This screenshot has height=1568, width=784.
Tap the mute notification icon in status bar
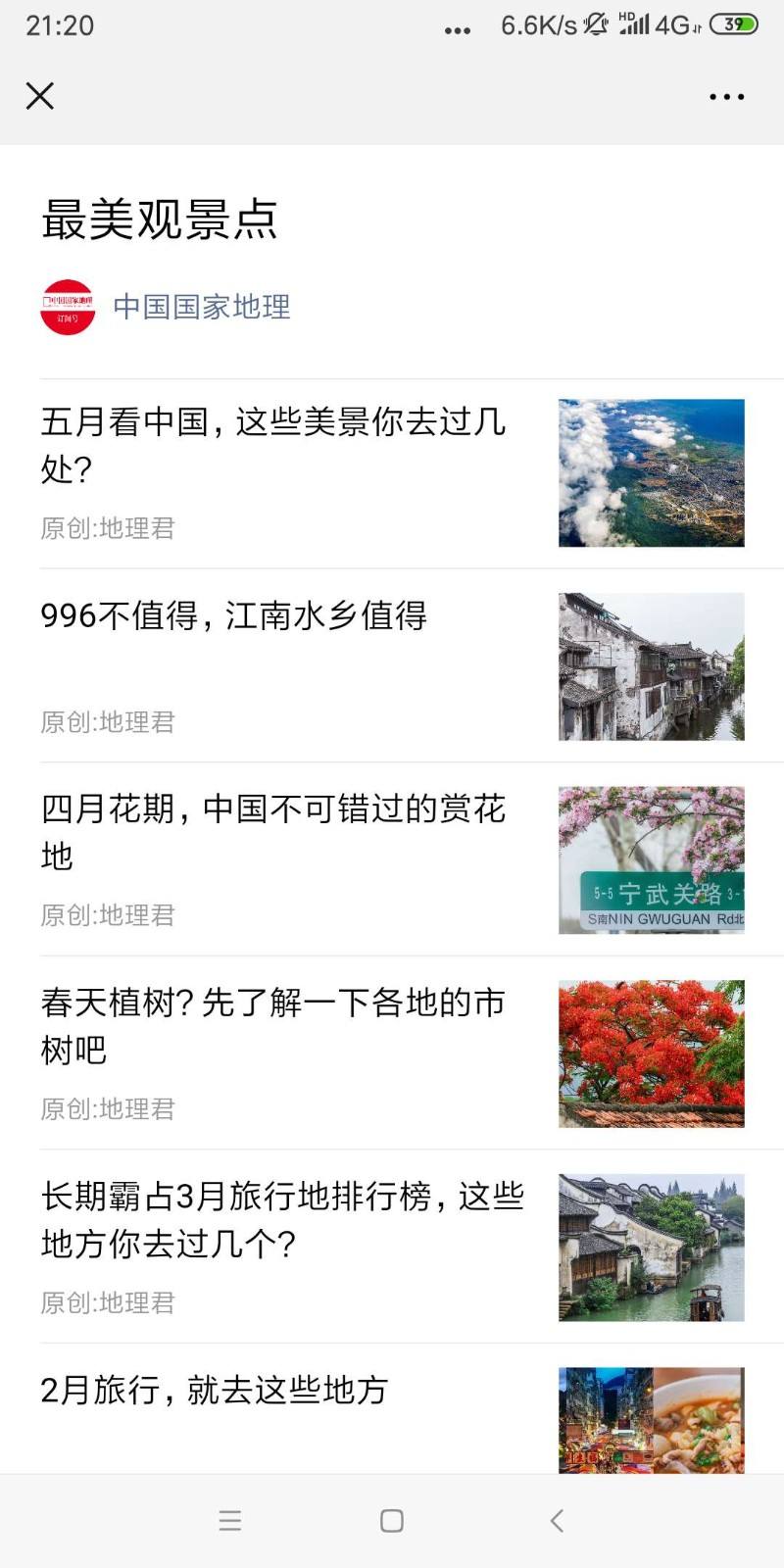point(595,24)
